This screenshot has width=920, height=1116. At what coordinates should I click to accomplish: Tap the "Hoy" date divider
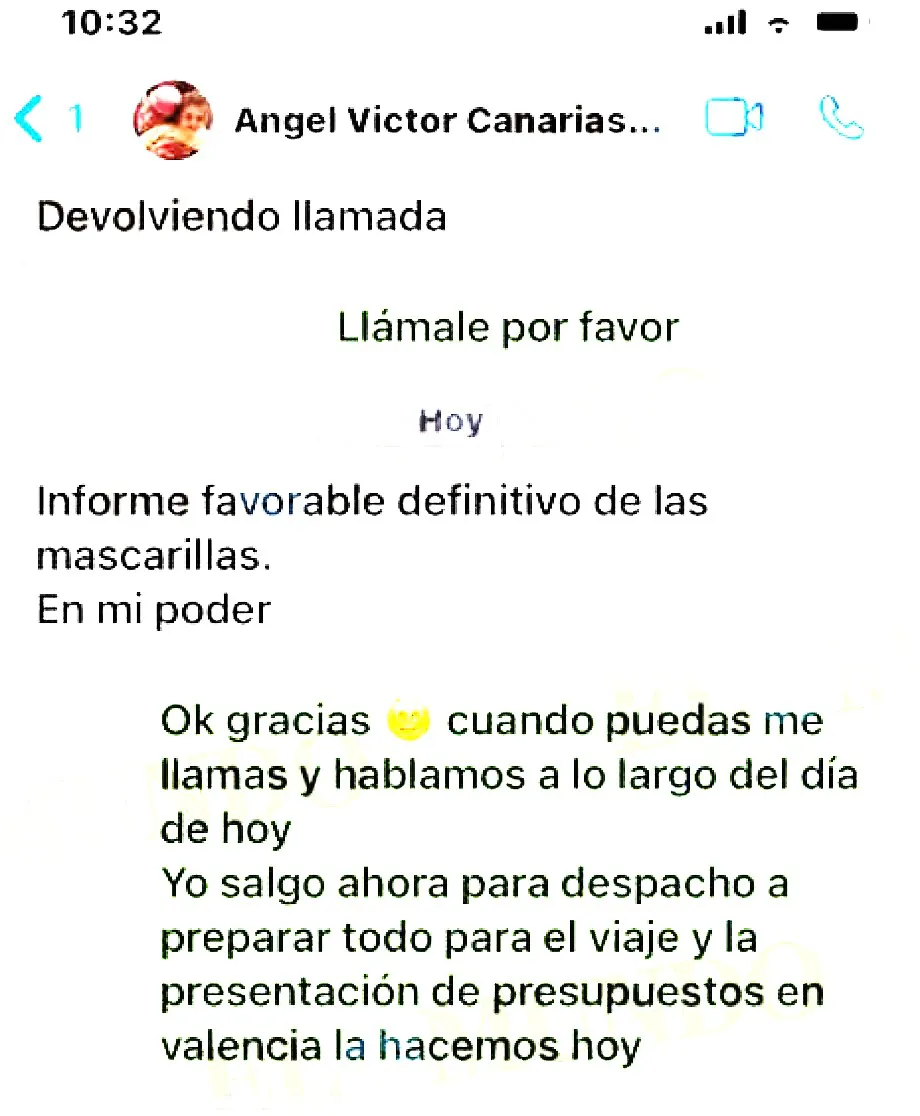(450, 421)
